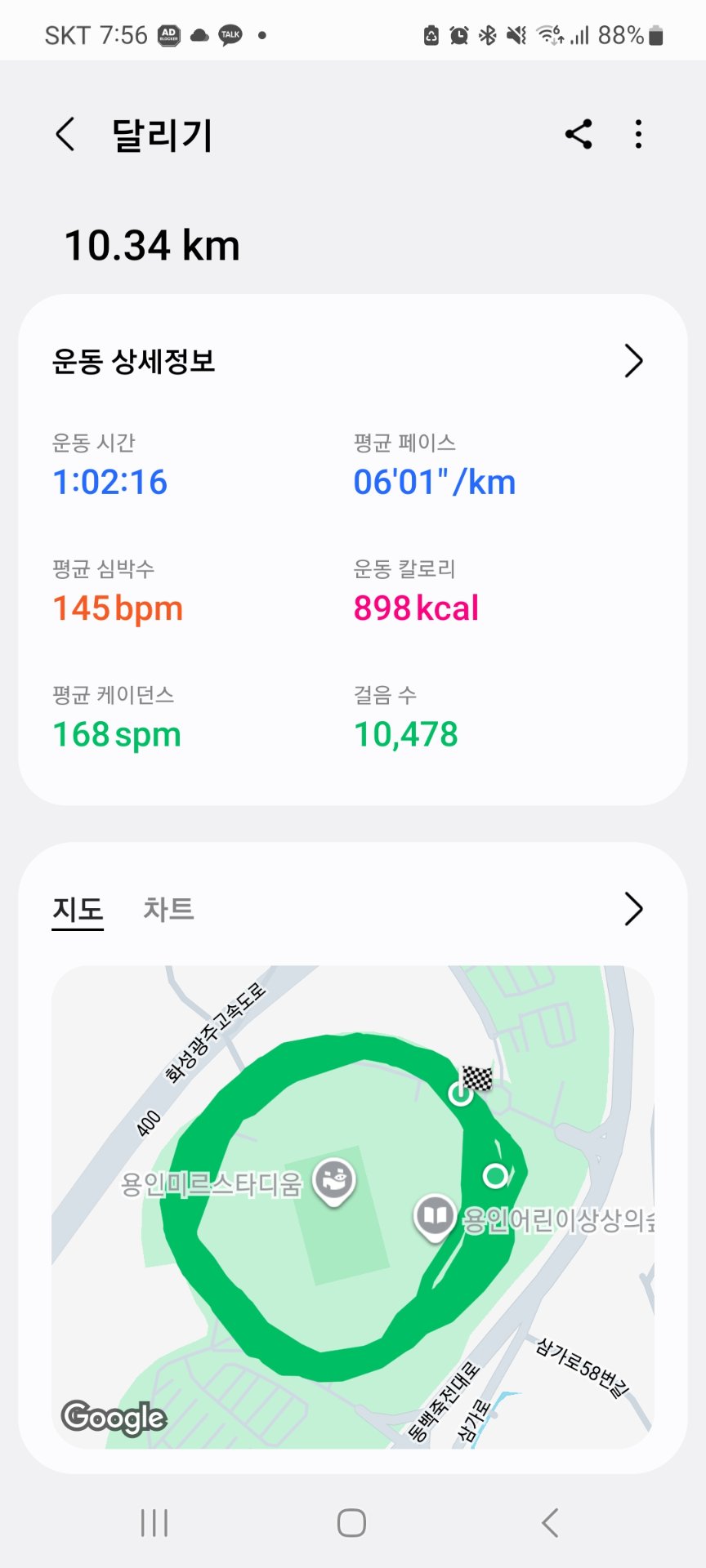Screen dimensions: 706x1568
Task: Tap the Bluetooth icon in the status bar
Action: [488, 34]
